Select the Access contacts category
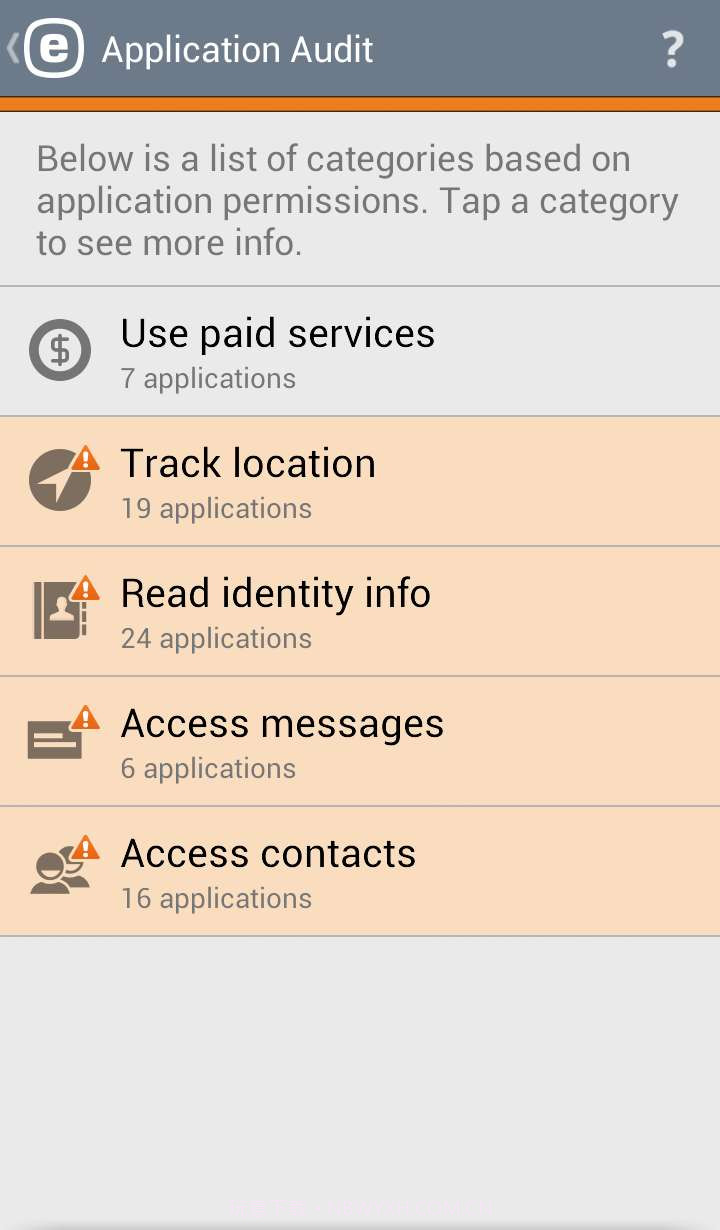This screenshot has width=720, height=1230. tap(360, 871)
